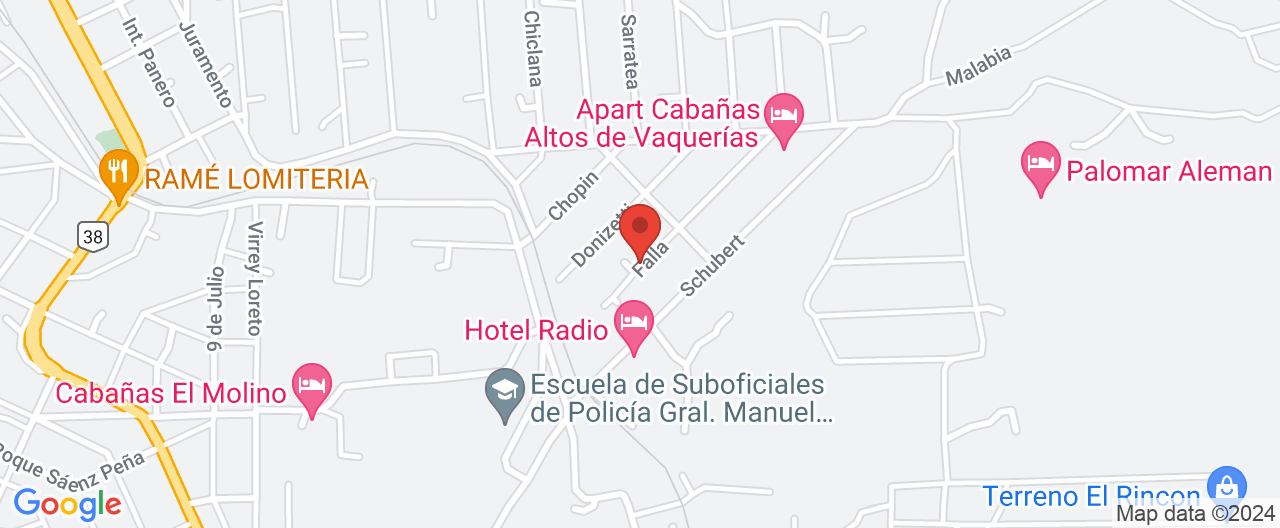1280x528 pixels.
Task: Tap the RAMÉ LOMITERIA restaurant marker
Action: click(x=119, y=171)
